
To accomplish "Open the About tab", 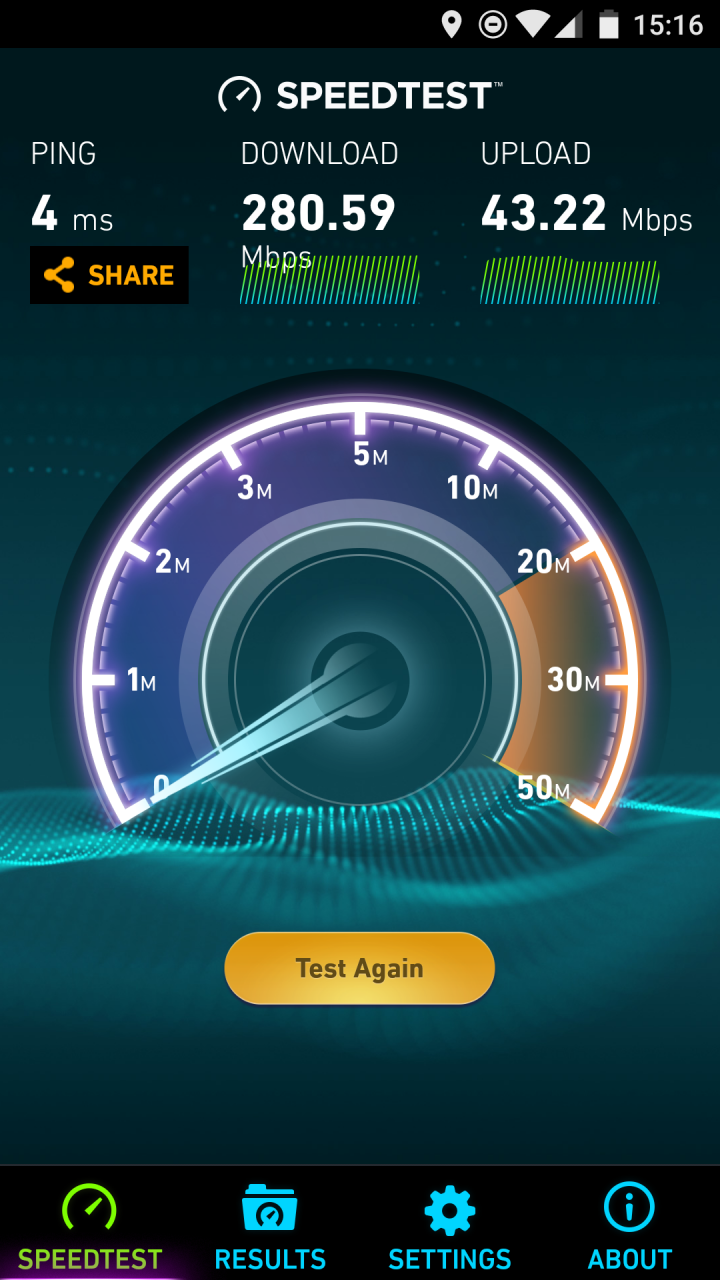I will coord(630,1225).
